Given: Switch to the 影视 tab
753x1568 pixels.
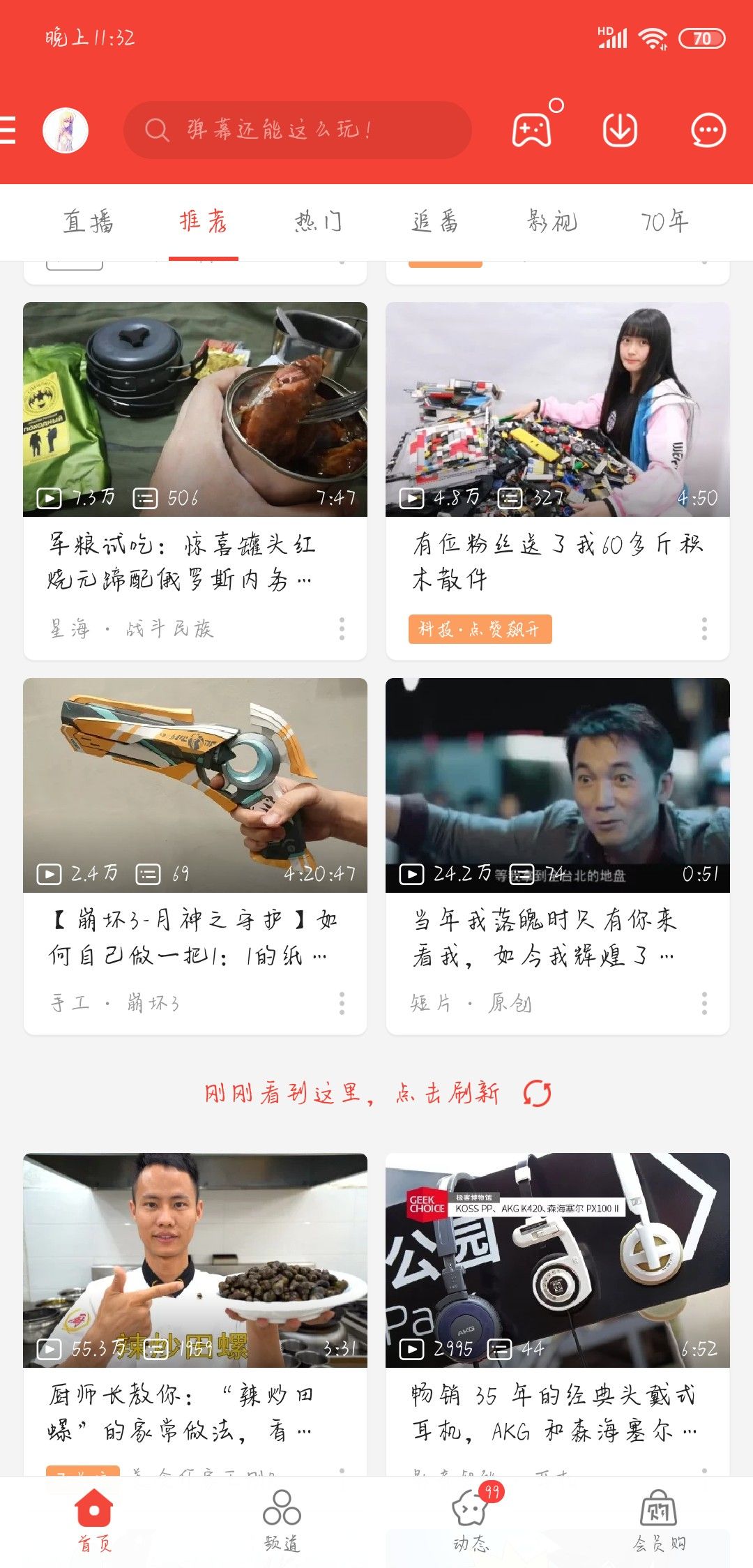Looking at the screenshot, I should click(552, 222).
